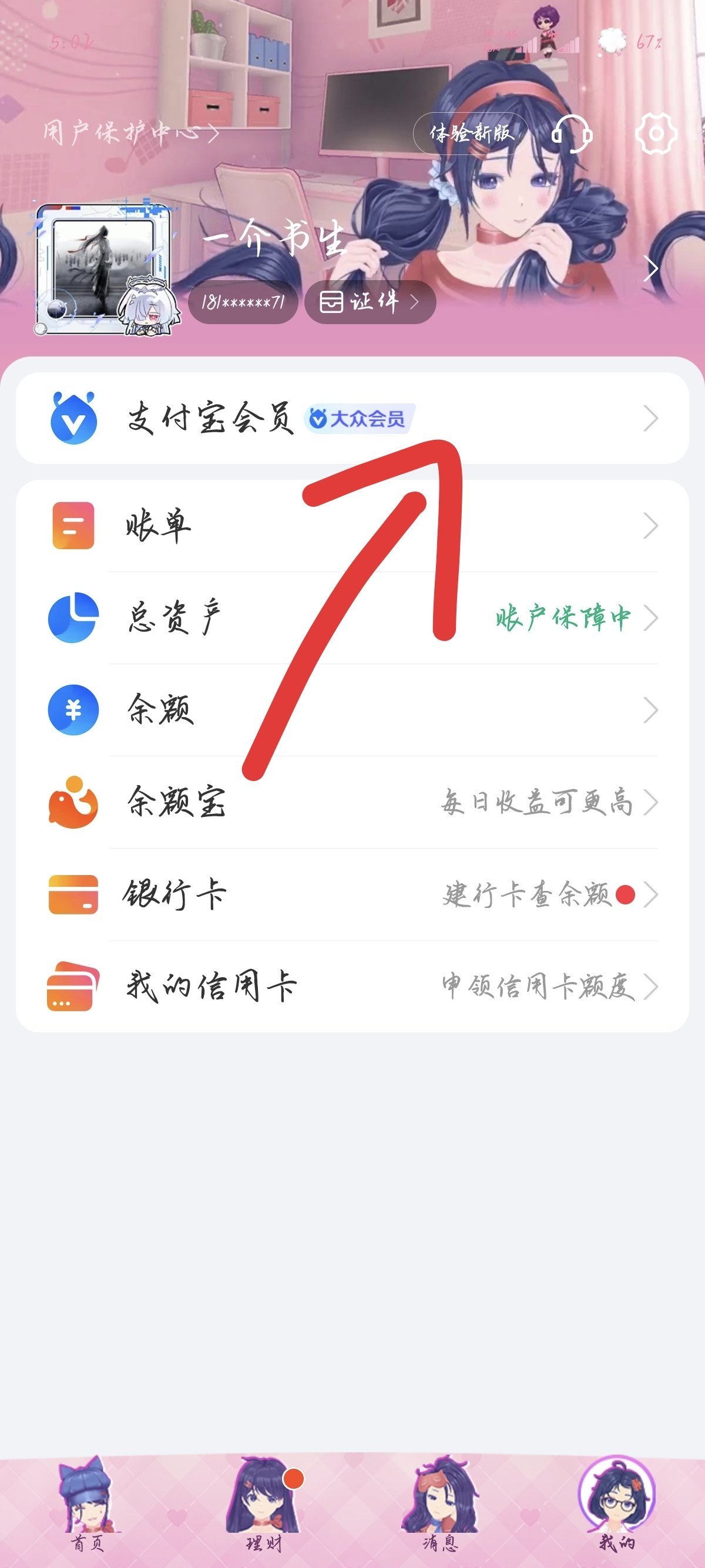Open 总资产 total assets
This screenshot has width=705, height=1568.
(x=352, y=618)
